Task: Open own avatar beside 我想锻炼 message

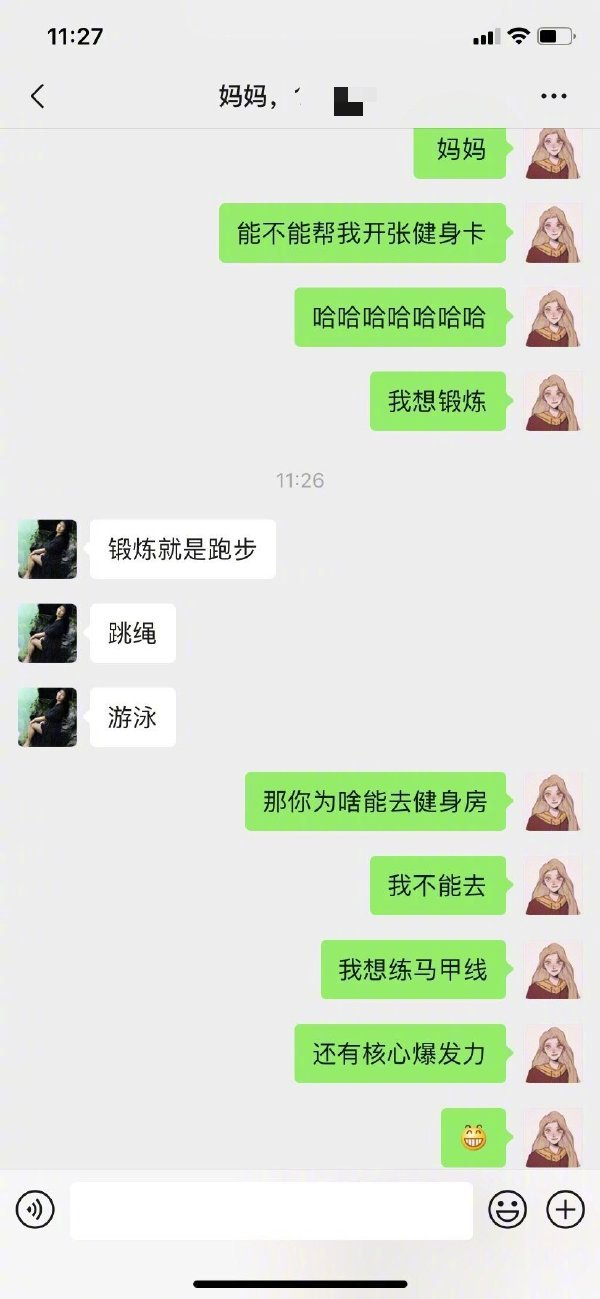Action: tap(553, 401)
